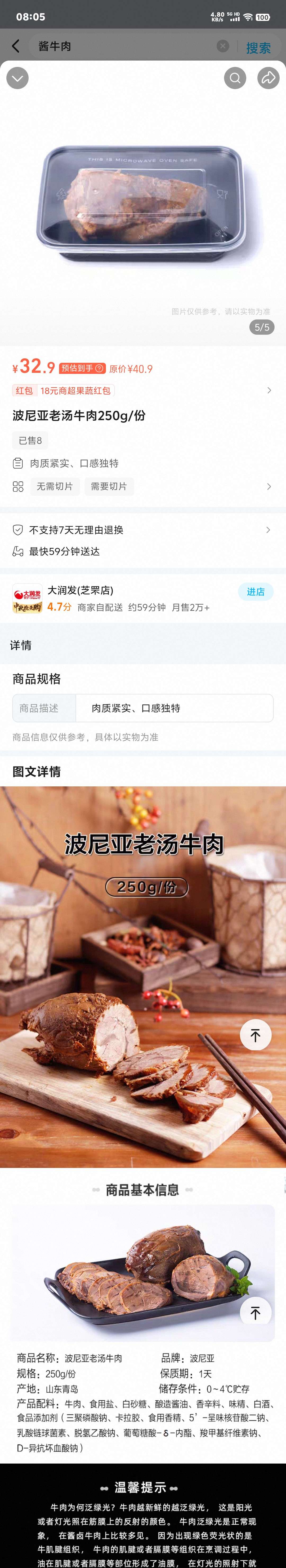Share this product
Screen dimensions: 286x1568
[268, 78]
